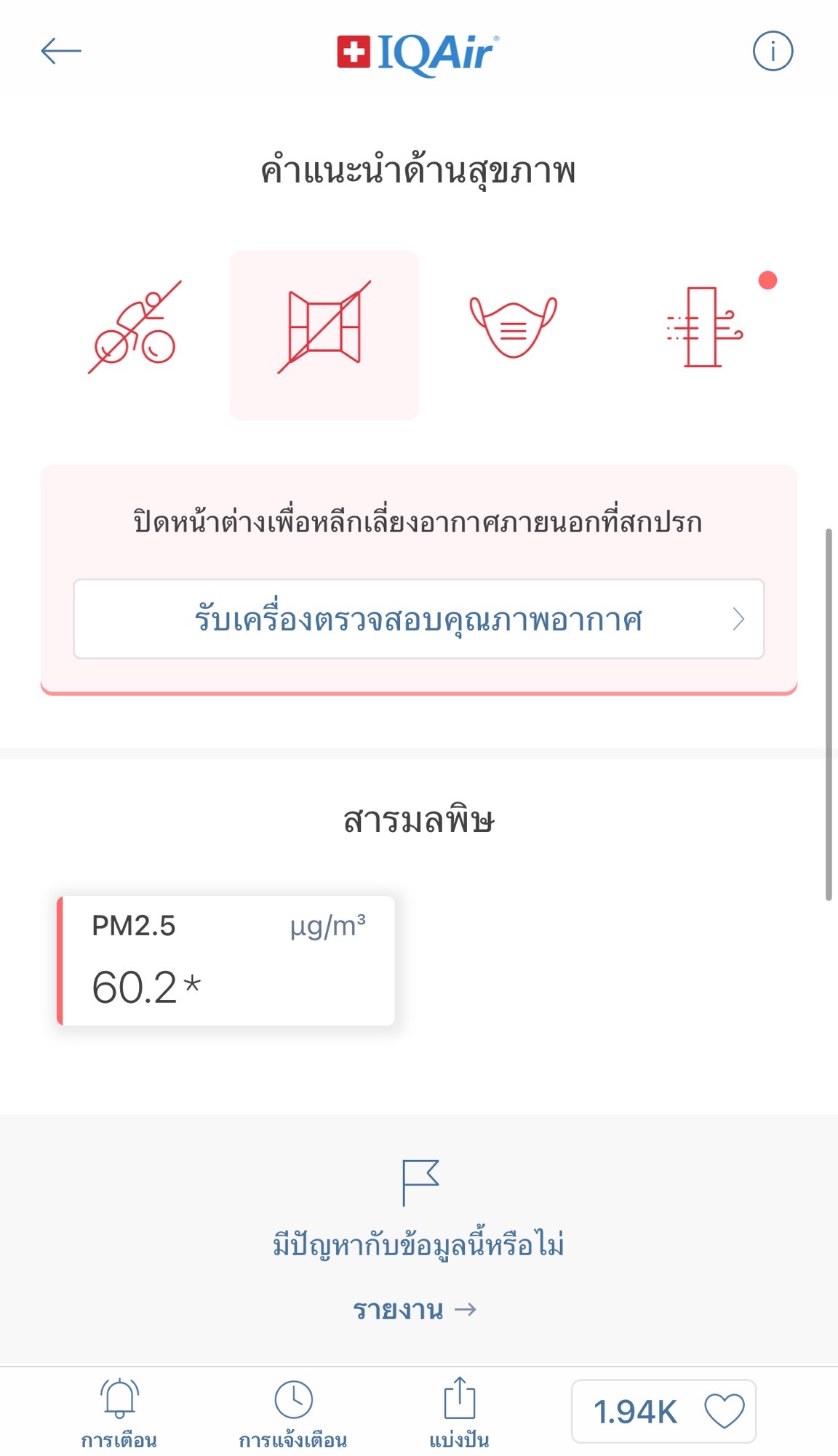Tap the 1.94K heart favorite button
Image resolution: width=838 pixels, height=1456 pixels.
pos(663,1411)
